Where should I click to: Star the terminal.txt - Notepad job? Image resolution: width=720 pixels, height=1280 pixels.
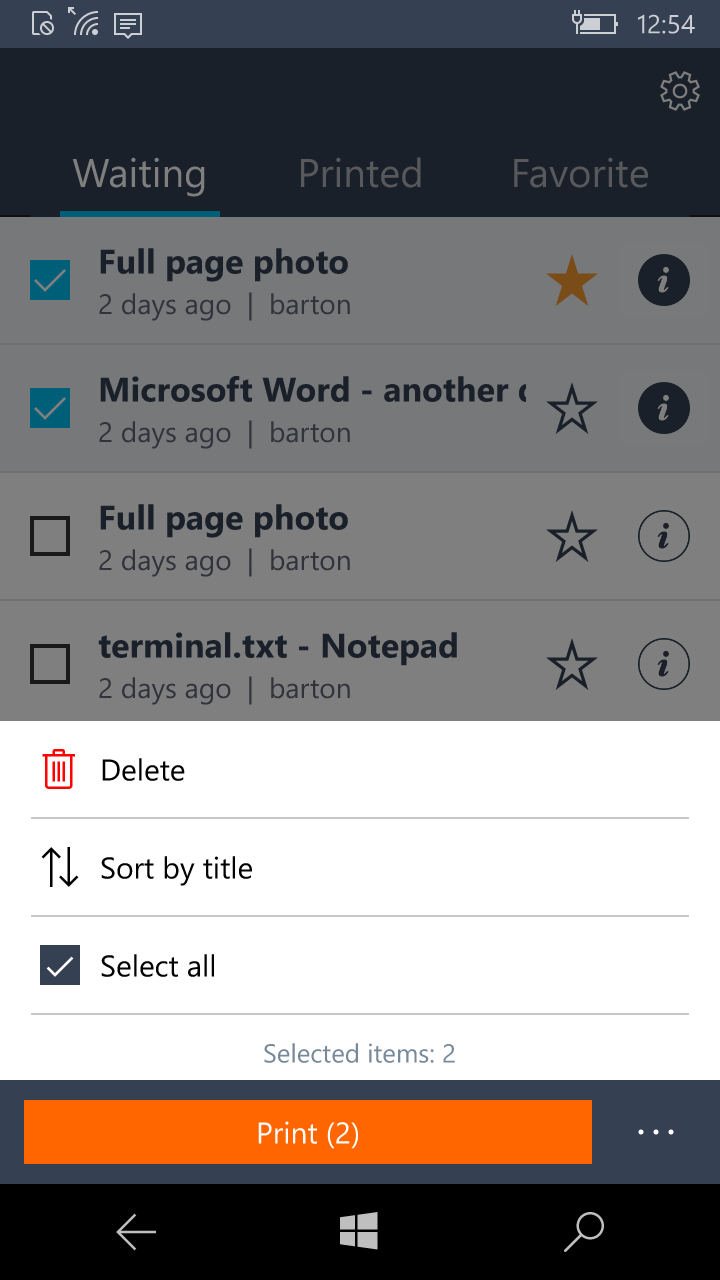[572, 665]
